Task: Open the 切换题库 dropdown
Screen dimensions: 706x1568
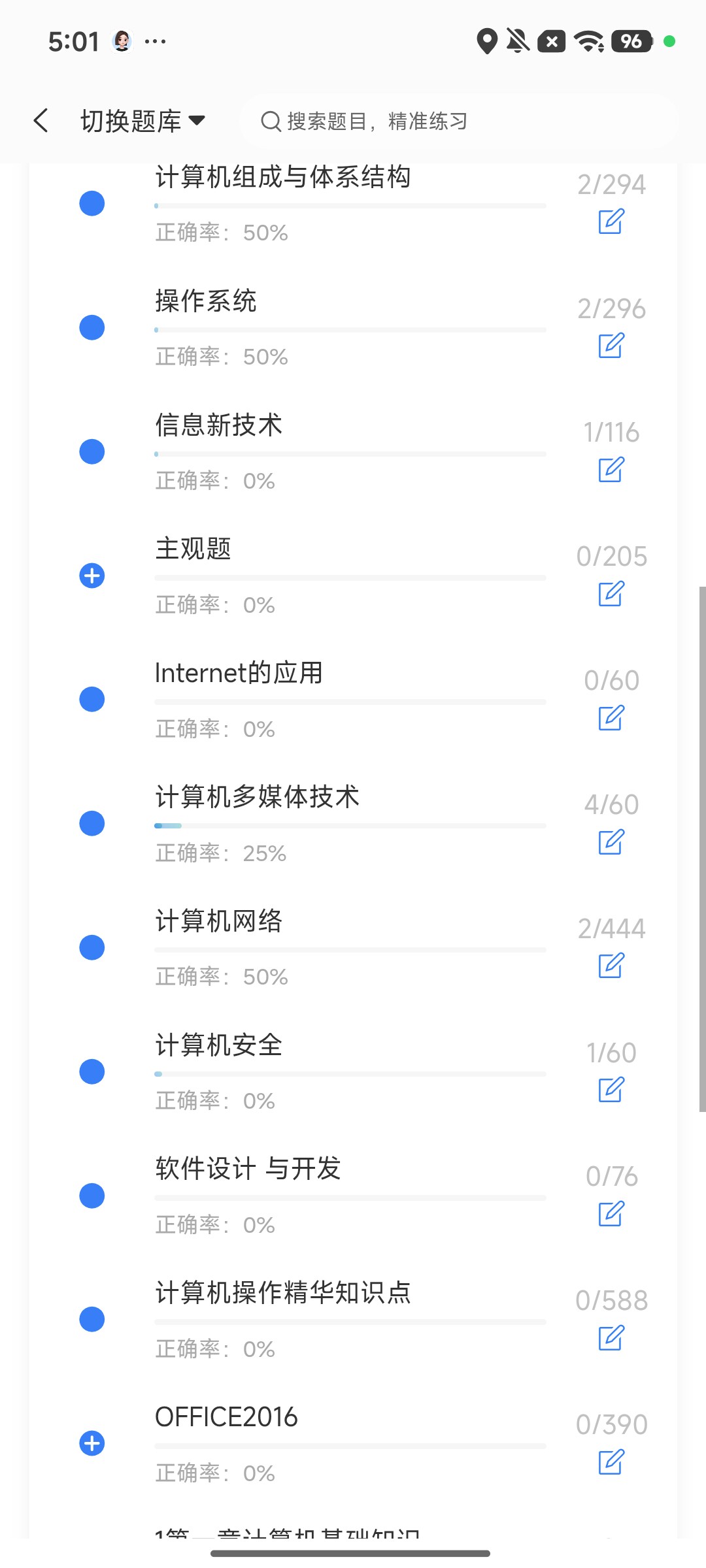Action: 143,121
